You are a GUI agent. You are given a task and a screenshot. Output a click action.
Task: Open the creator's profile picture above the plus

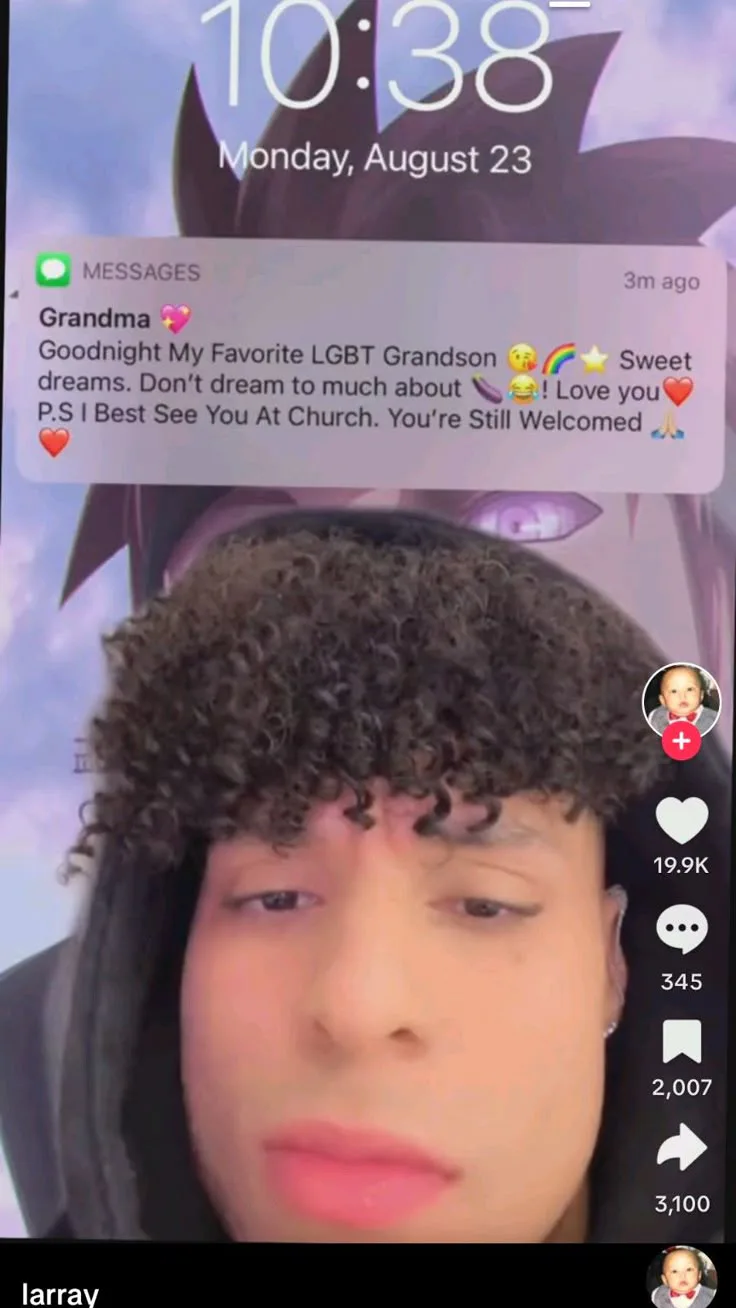click(x=681, y=700)
